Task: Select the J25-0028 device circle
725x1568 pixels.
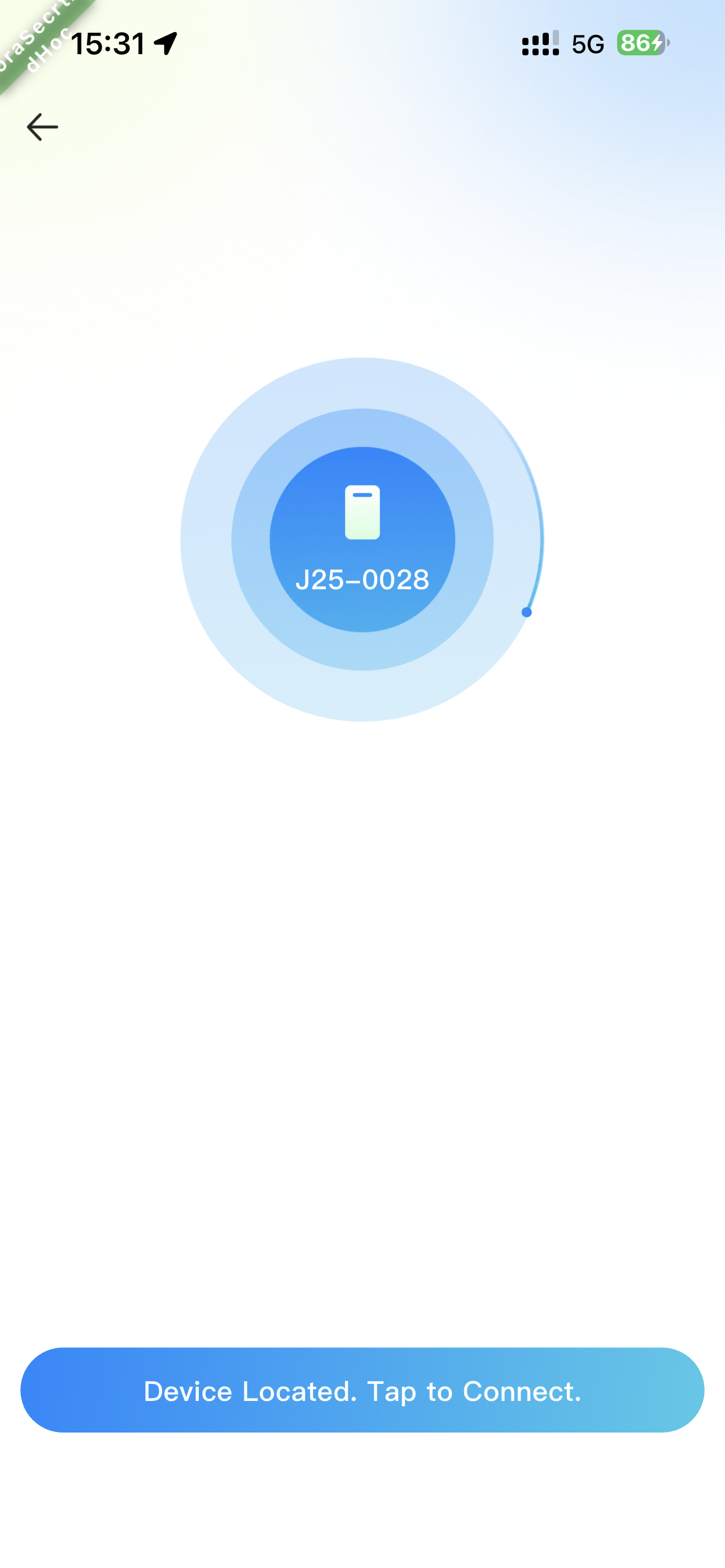Action: click(x=362, y=539)
